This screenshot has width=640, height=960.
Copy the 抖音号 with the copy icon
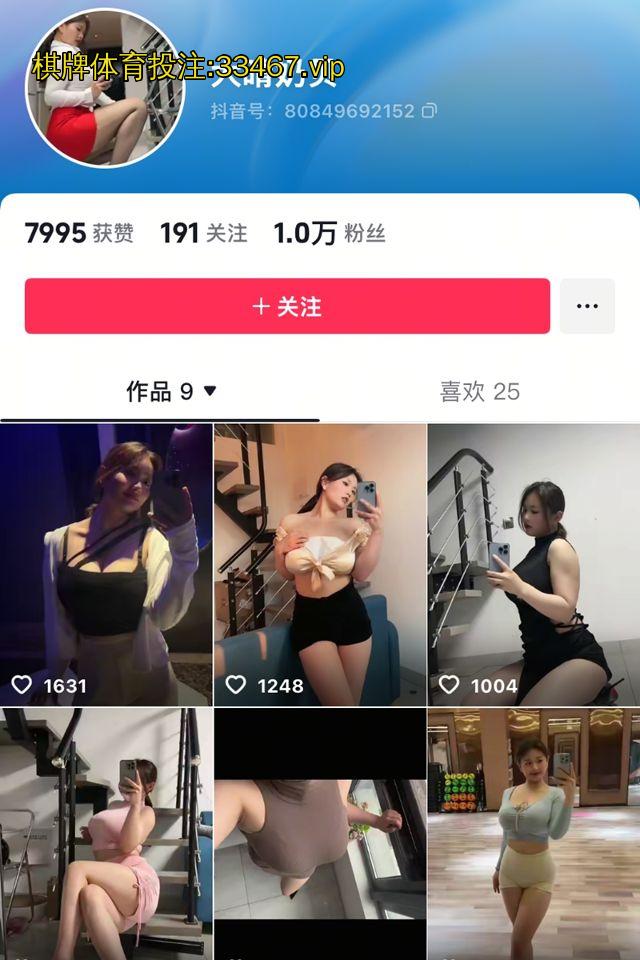tap(429, 111)
